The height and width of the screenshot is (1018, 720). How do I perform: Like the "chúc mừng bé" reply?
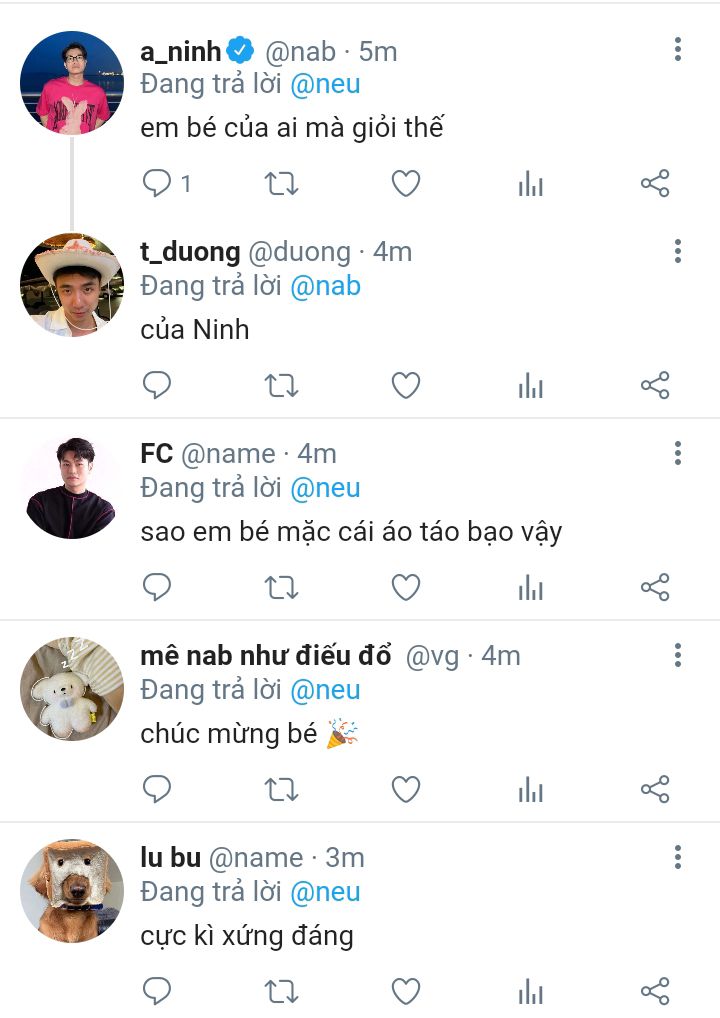(405, 789)
